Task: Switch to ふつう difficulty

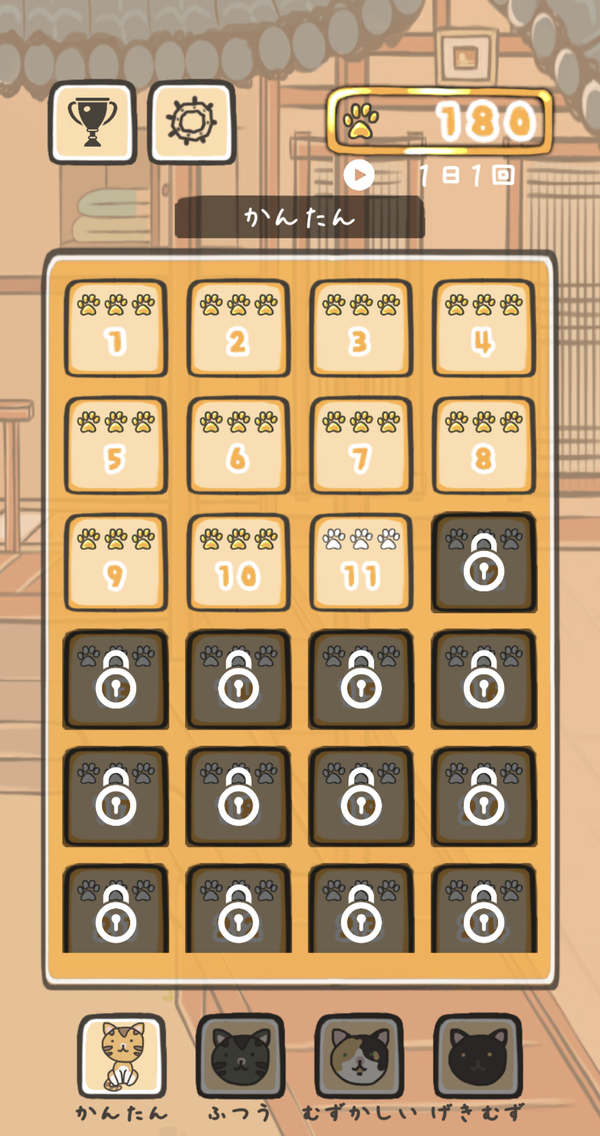Action: point(241,1056)
